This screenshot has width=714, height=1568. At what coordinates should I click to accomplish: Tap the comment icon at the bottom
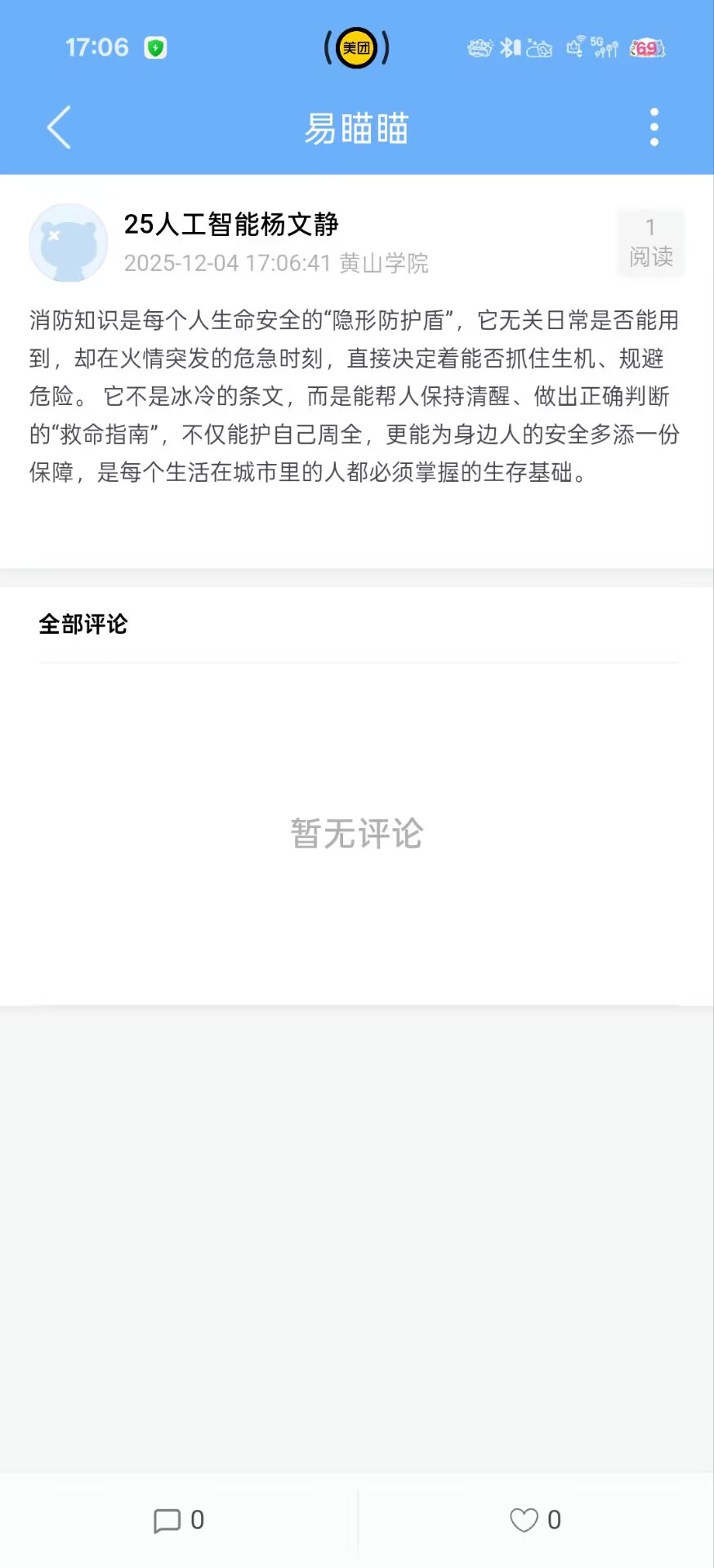pyautogui.click(x=167, y=1521)
